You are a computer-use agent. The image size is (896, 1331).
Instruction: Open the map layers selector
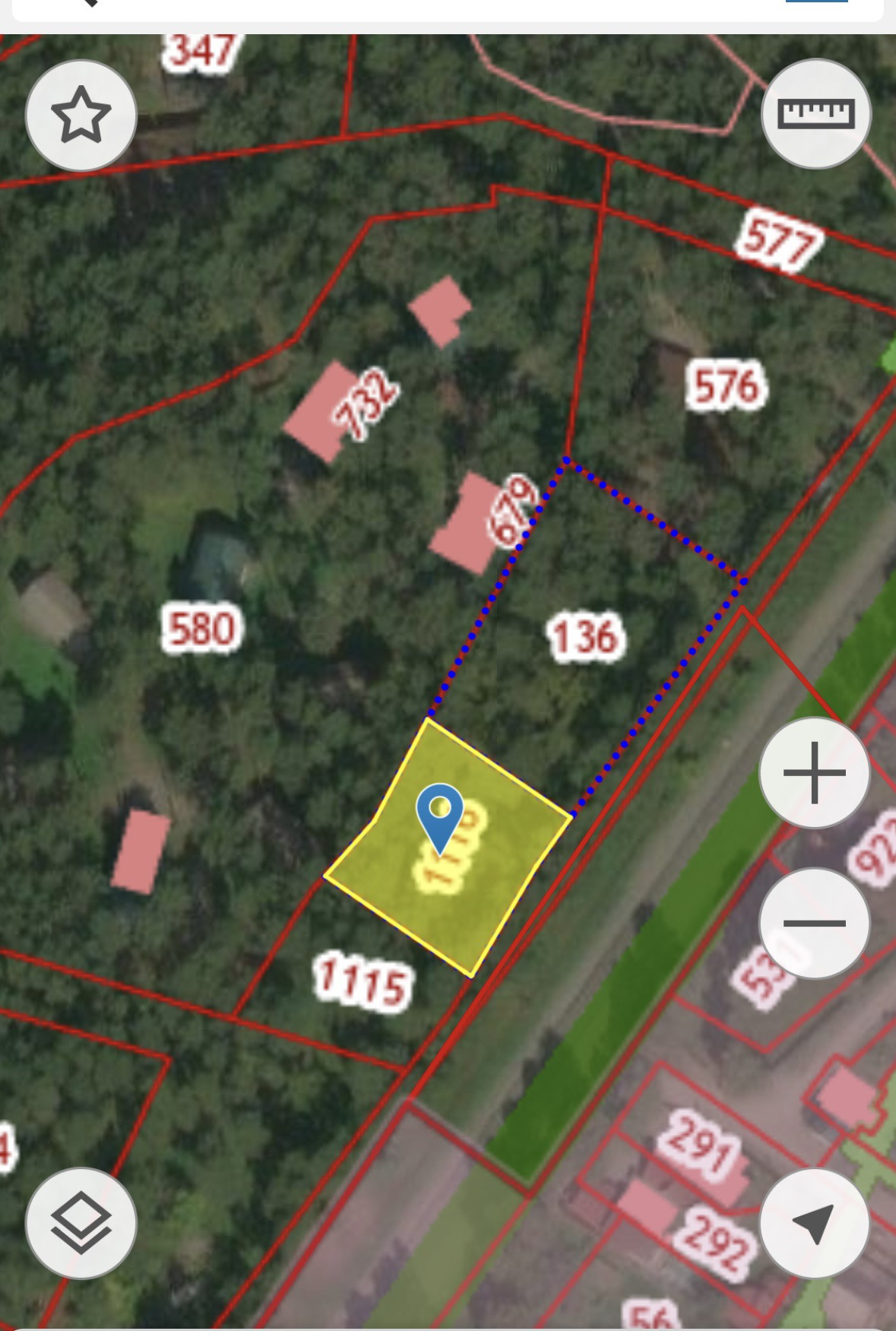pyautogui.click(x=81, y=1223)
